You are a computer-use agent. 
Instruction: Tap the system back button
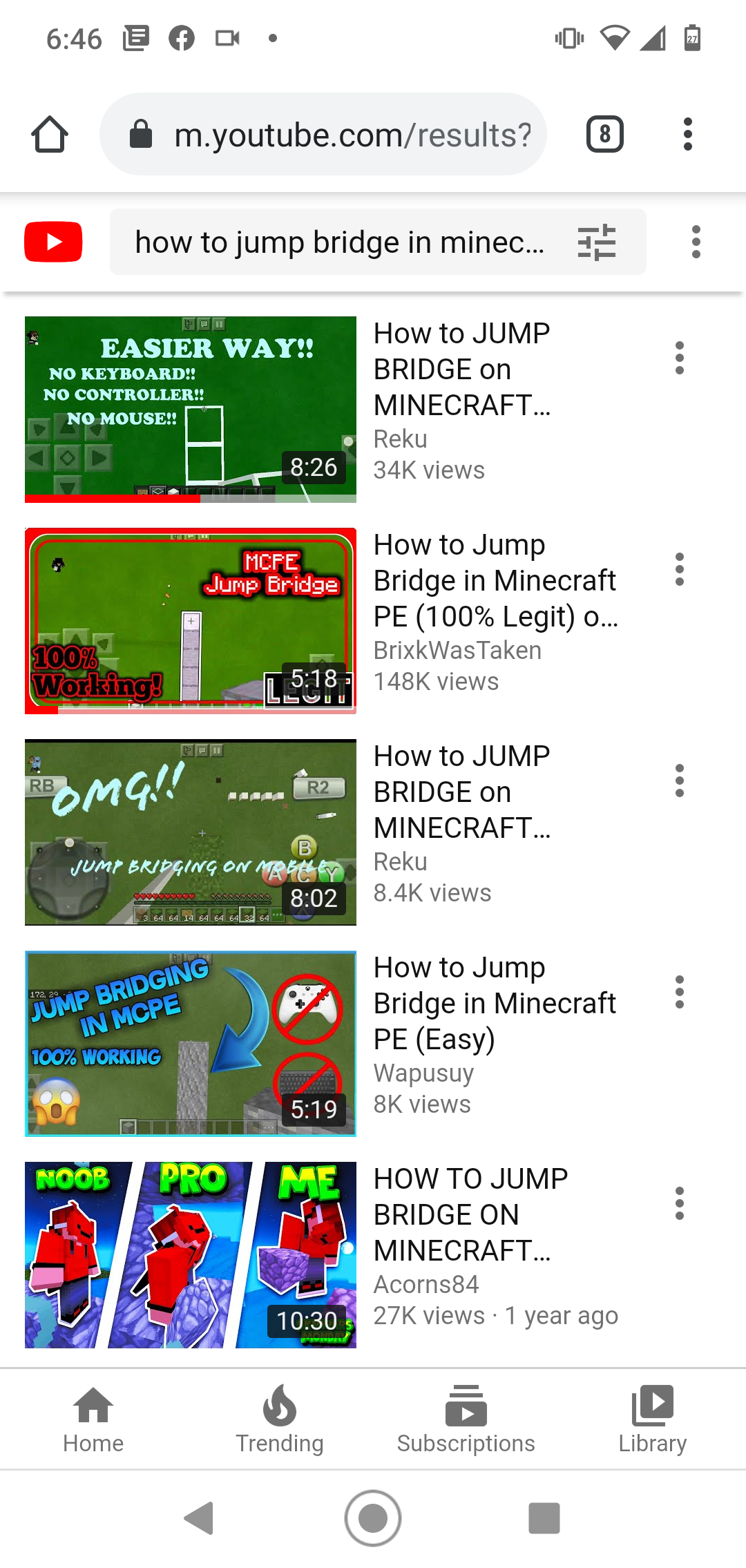[200, 1518]
